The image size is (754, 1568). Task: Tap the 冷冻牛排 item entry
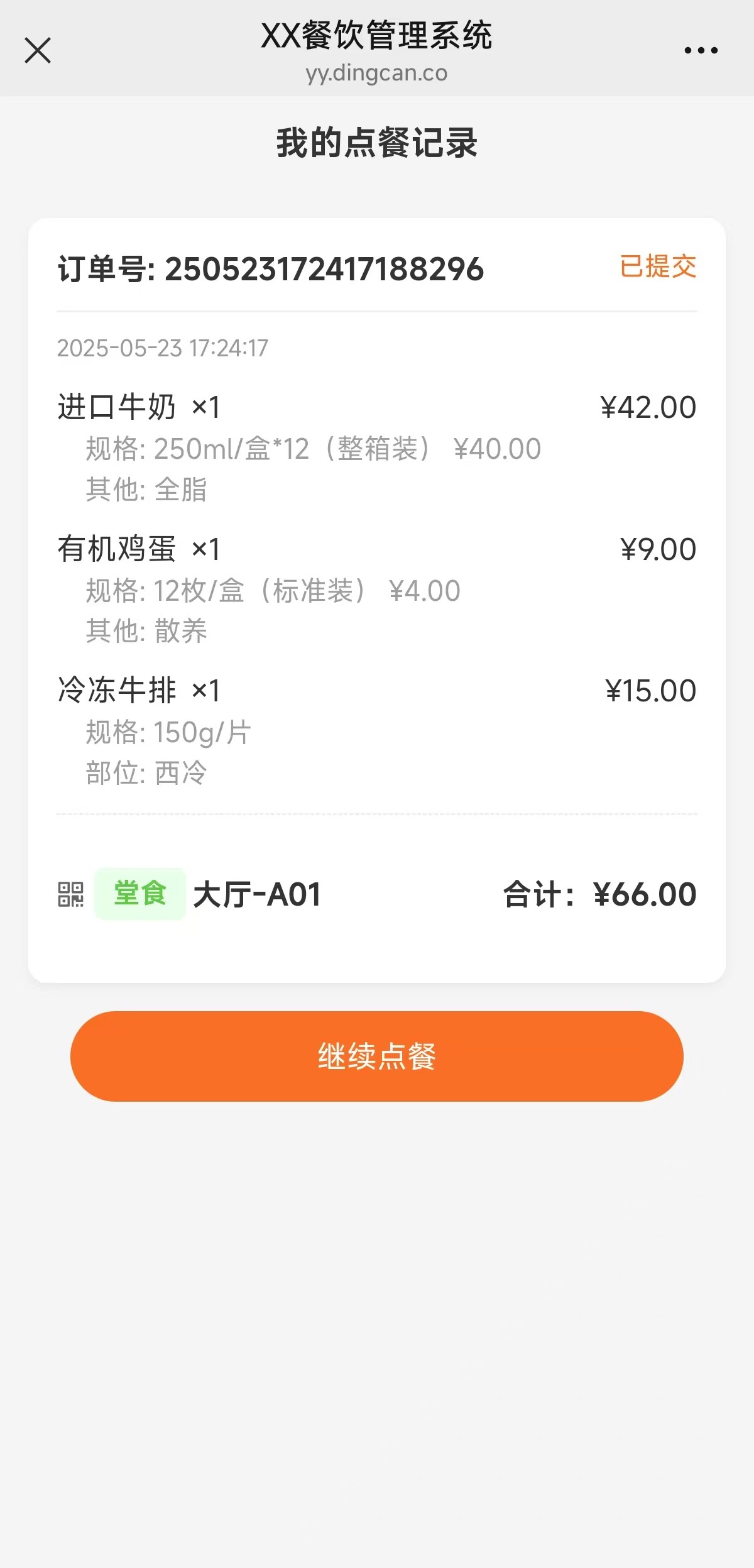[117, 690]
